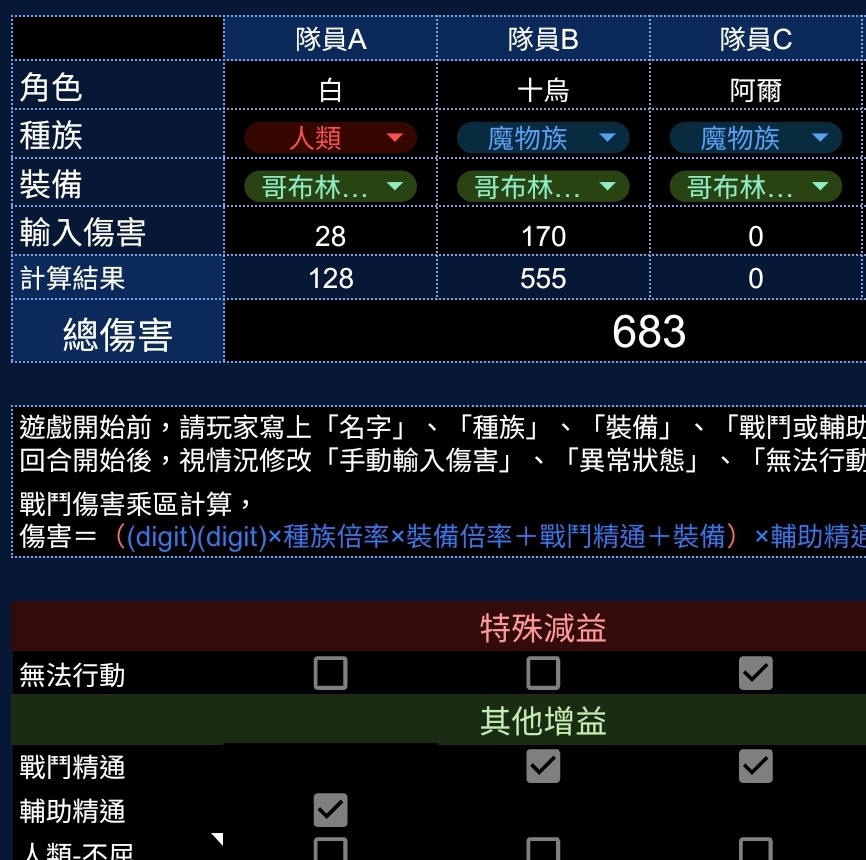This screenshot has width=866, height=860.
Task: Select the 角色 cell containing 十烏
Action: 543,90
